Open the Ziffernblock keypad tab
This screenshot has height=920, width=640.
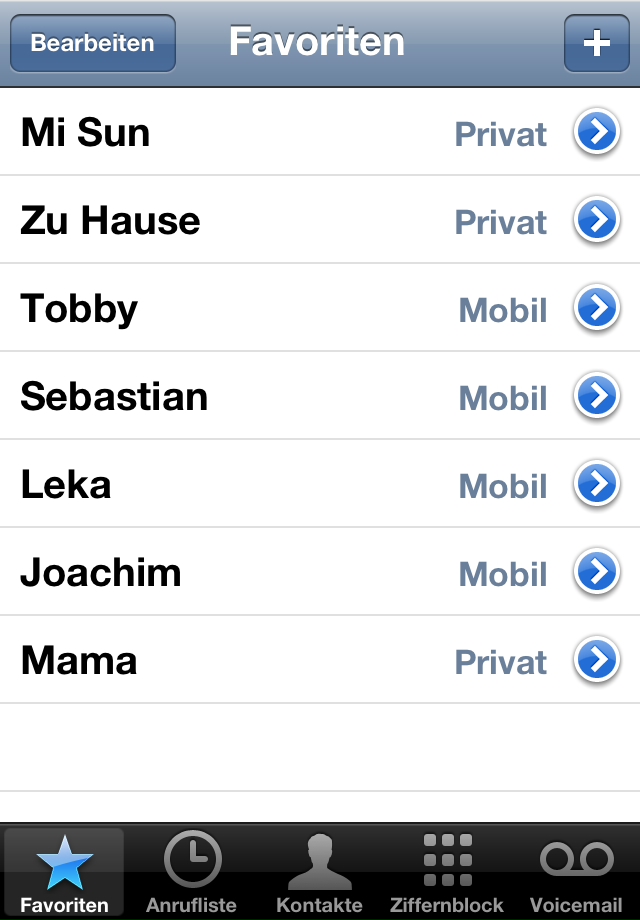448,872
